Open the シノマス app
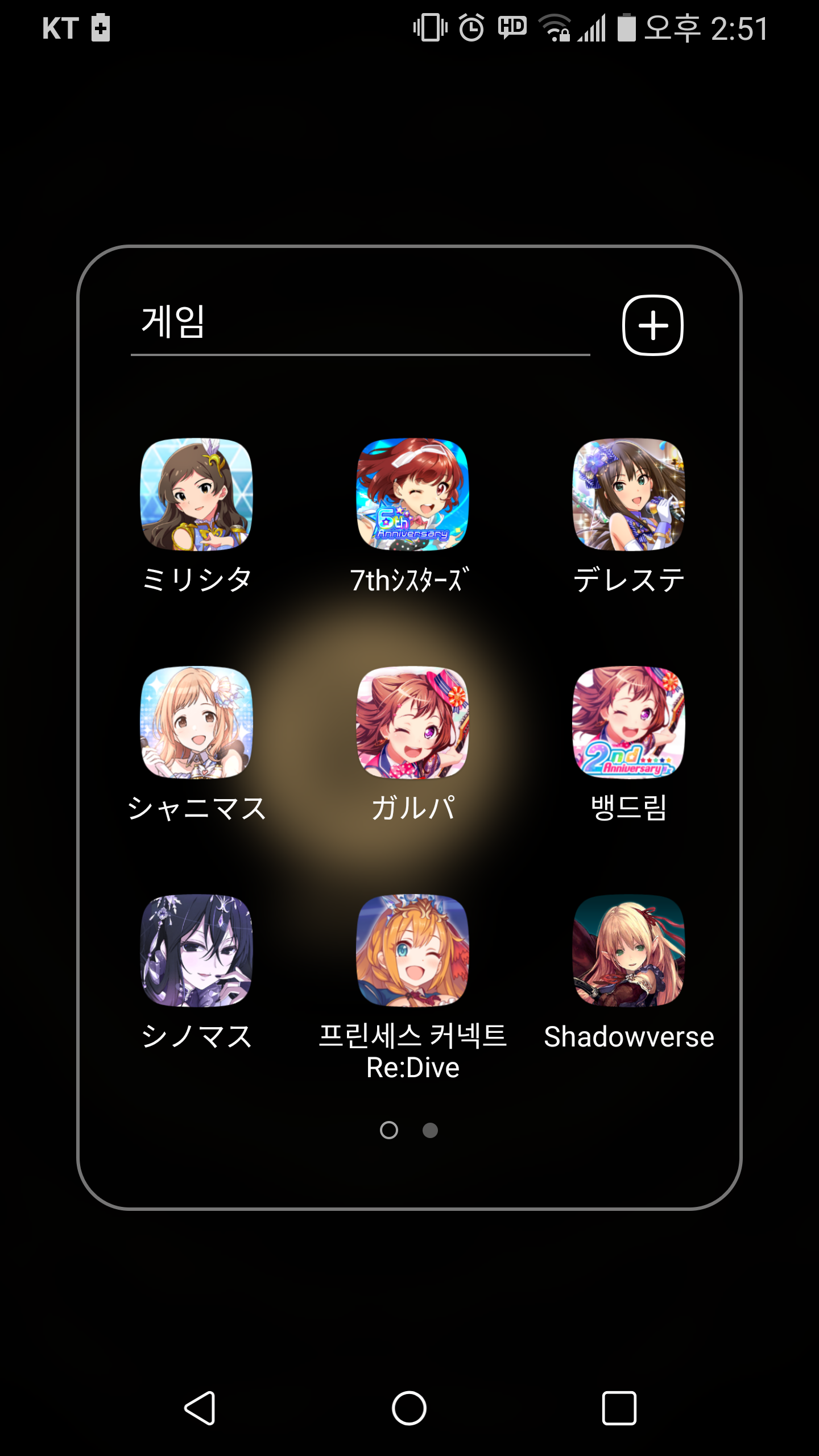819x1456 pixels. click(x=196, y=950)
